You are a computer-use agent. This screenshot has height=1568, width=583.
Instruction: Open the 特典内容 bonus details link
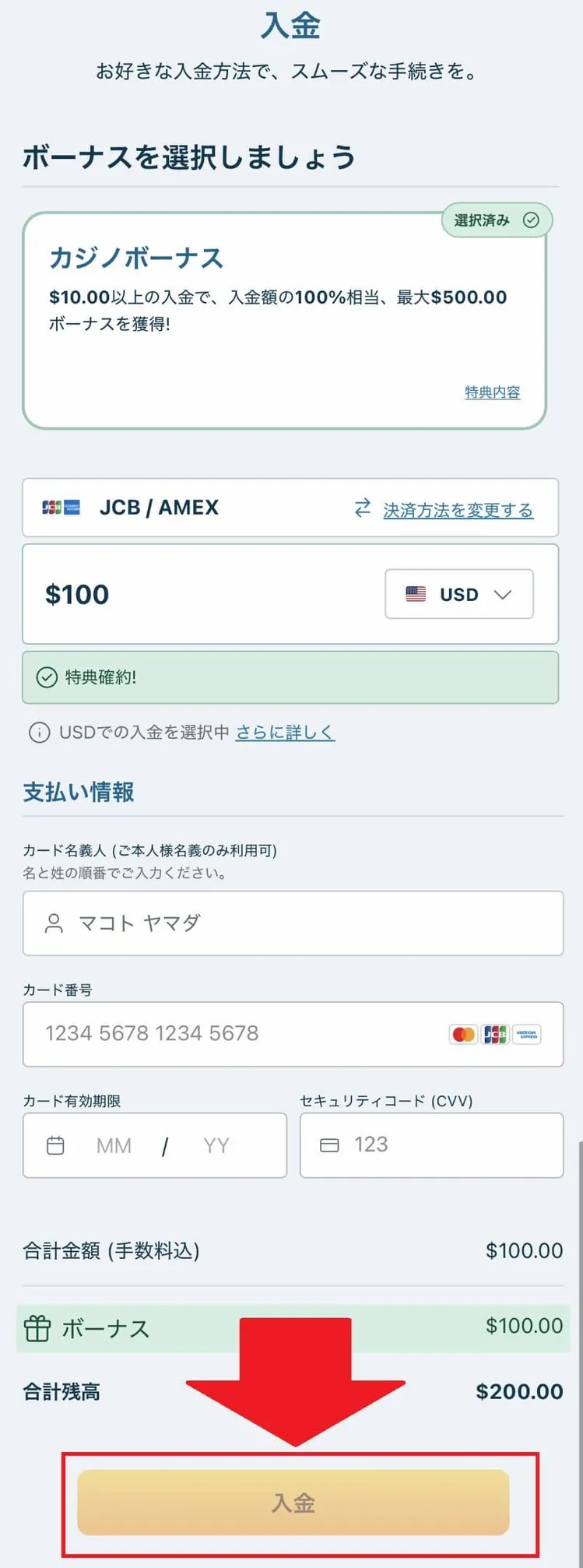[492, 393]
